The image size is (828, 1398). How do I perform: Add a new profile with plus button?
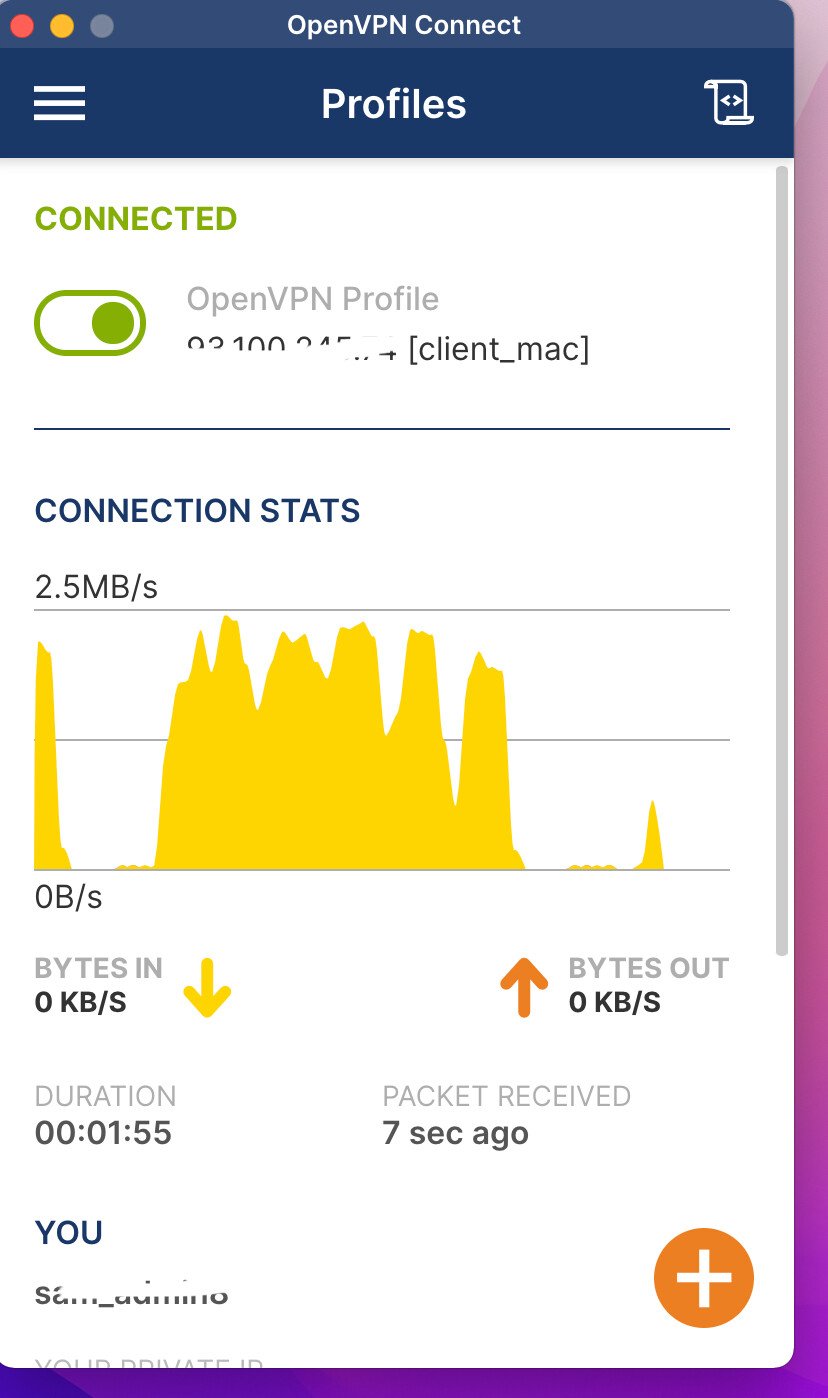pos(703,1277)
